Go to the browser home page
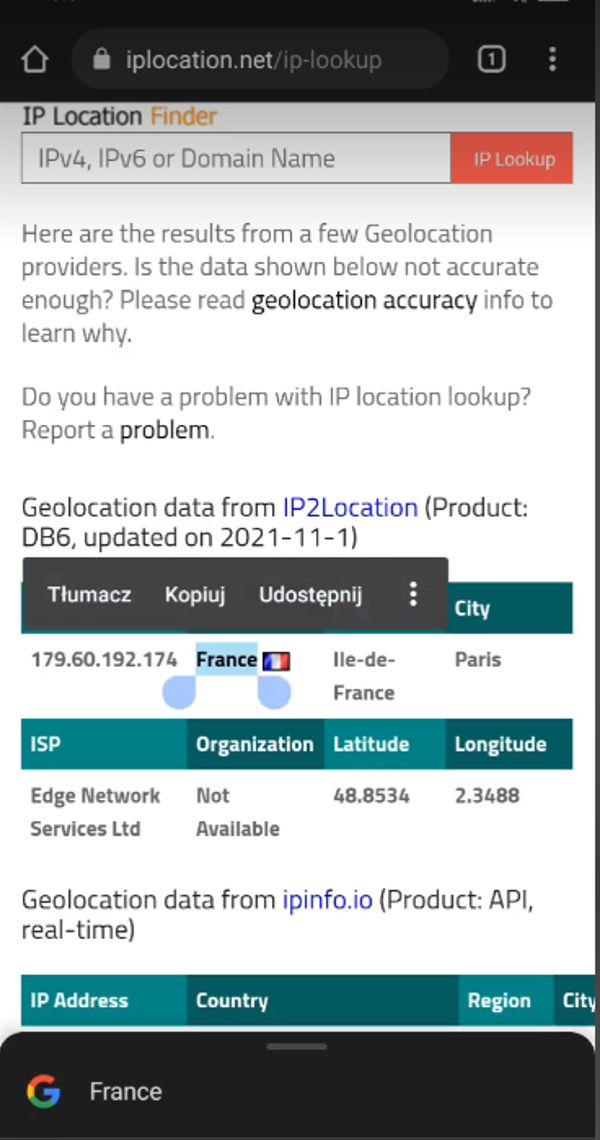 coord(34,60)
